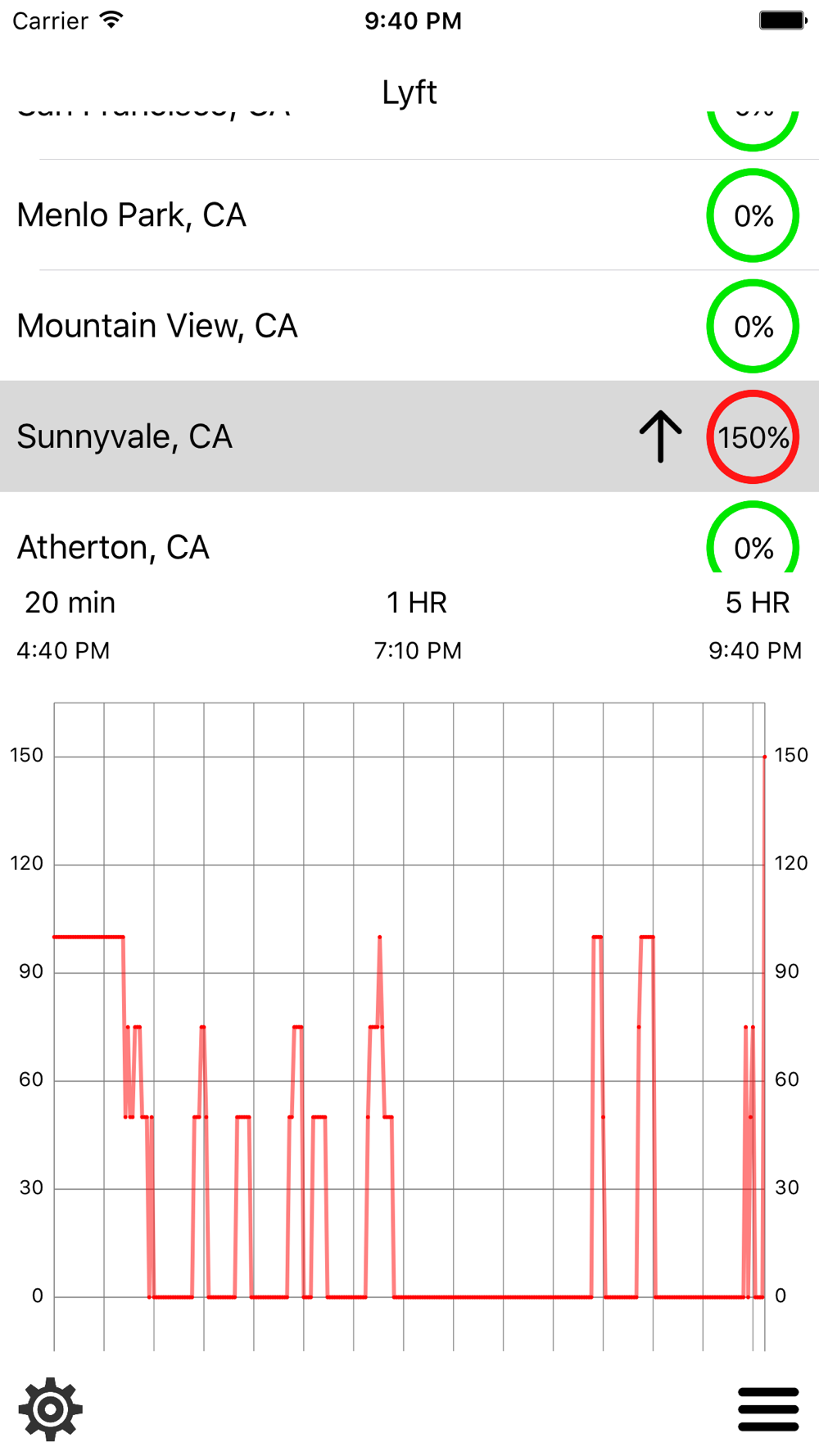819x1456 pixels.
Task: Open the hamburger menu
Action: click(x=767, y=1409)
